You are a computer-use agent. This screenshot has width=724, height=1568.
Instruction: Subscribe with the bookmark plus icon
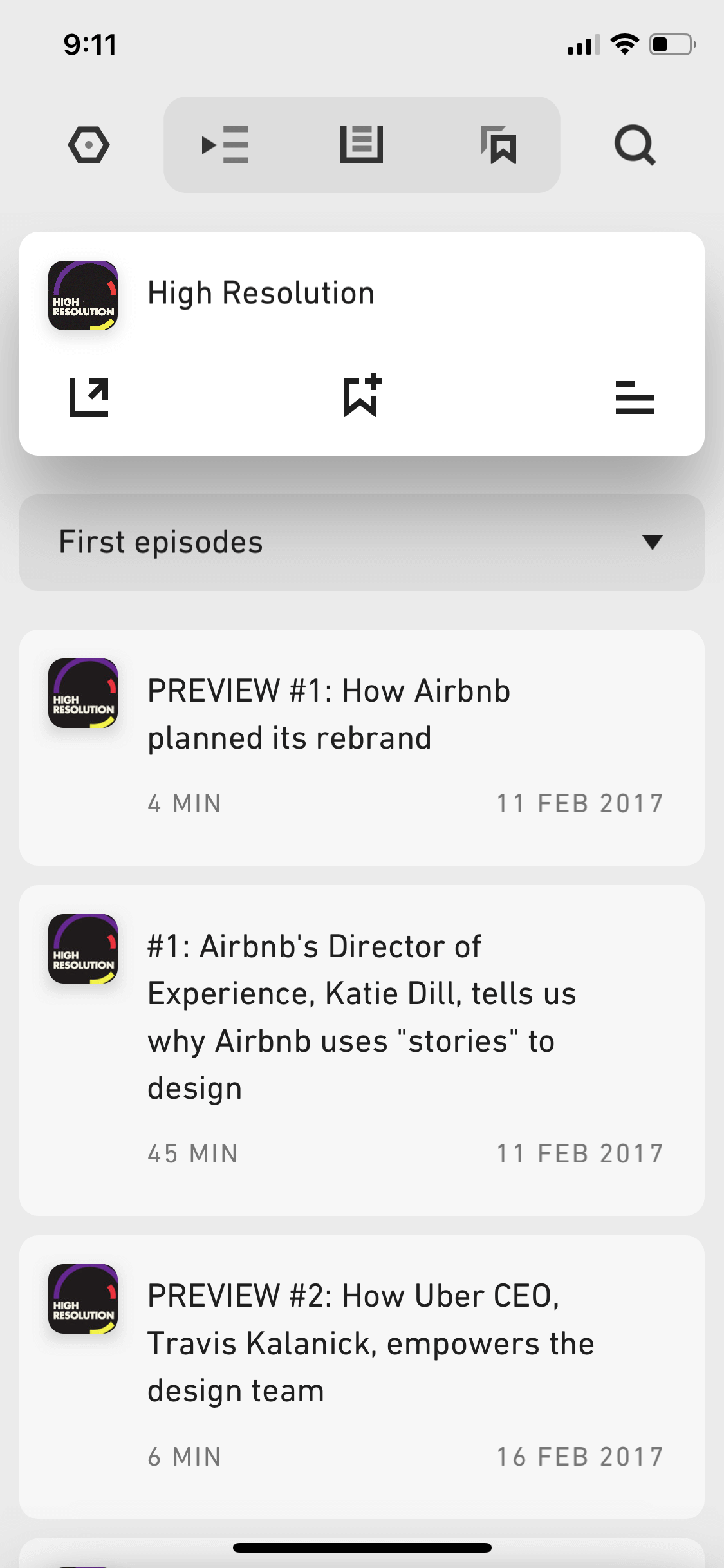tap(362, 395)
